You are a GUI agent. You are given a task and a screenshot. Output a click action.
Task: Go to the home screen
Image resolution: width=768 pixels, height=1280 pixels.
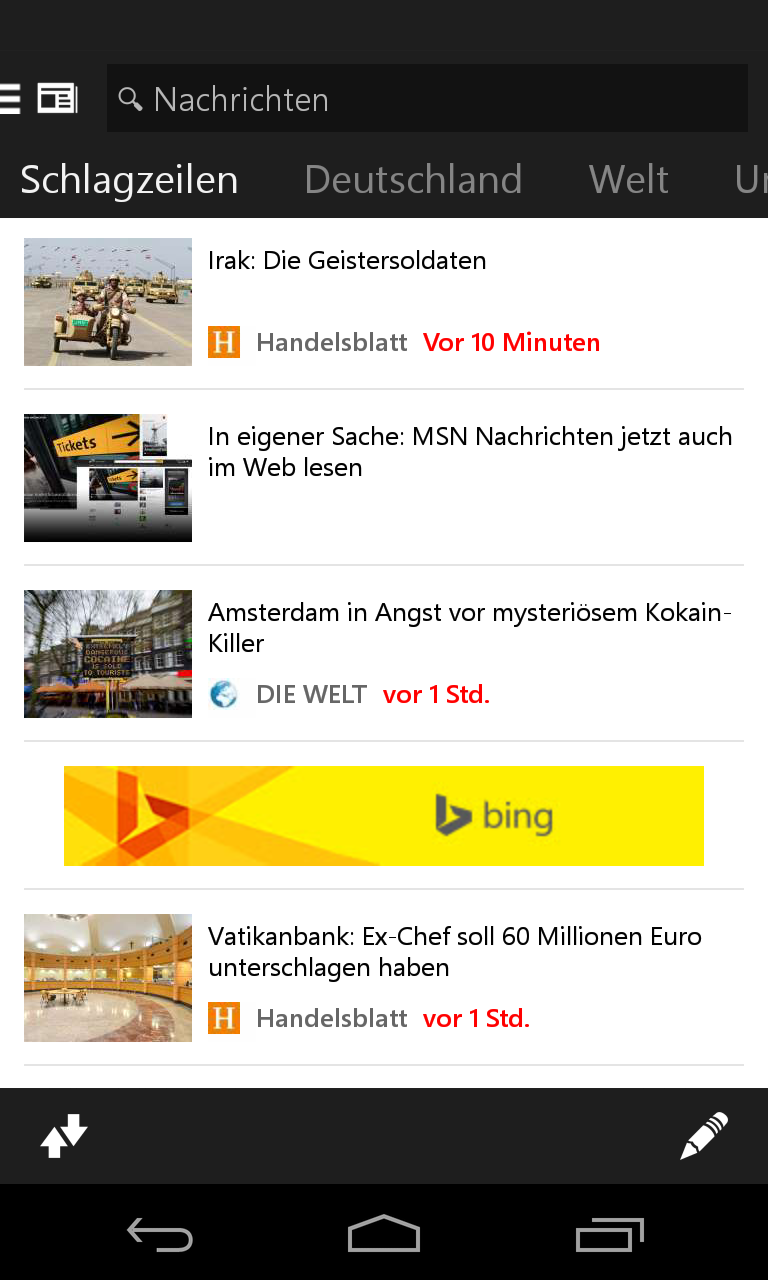coord(384,1236)
